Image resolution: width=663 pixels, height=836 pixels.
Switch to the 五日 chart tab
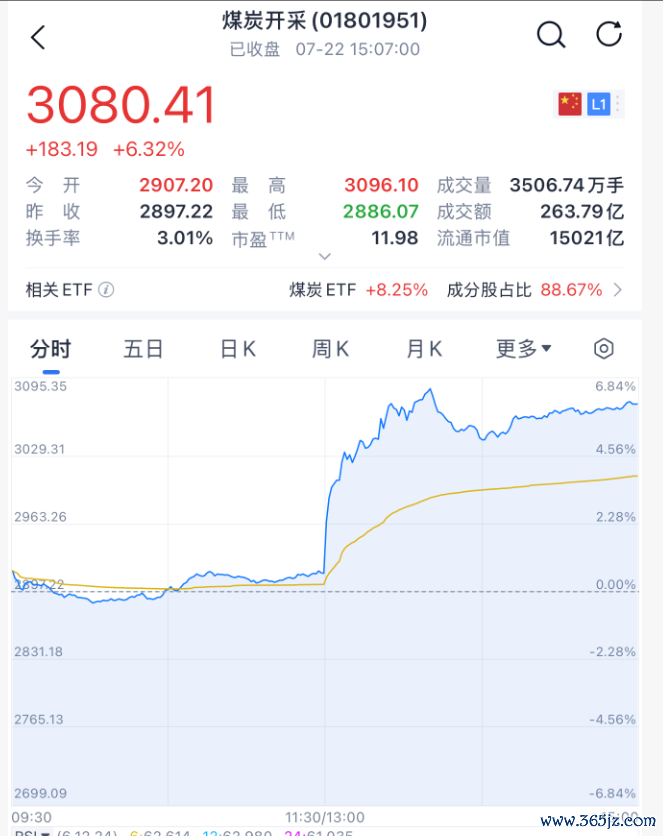[143, 349]
